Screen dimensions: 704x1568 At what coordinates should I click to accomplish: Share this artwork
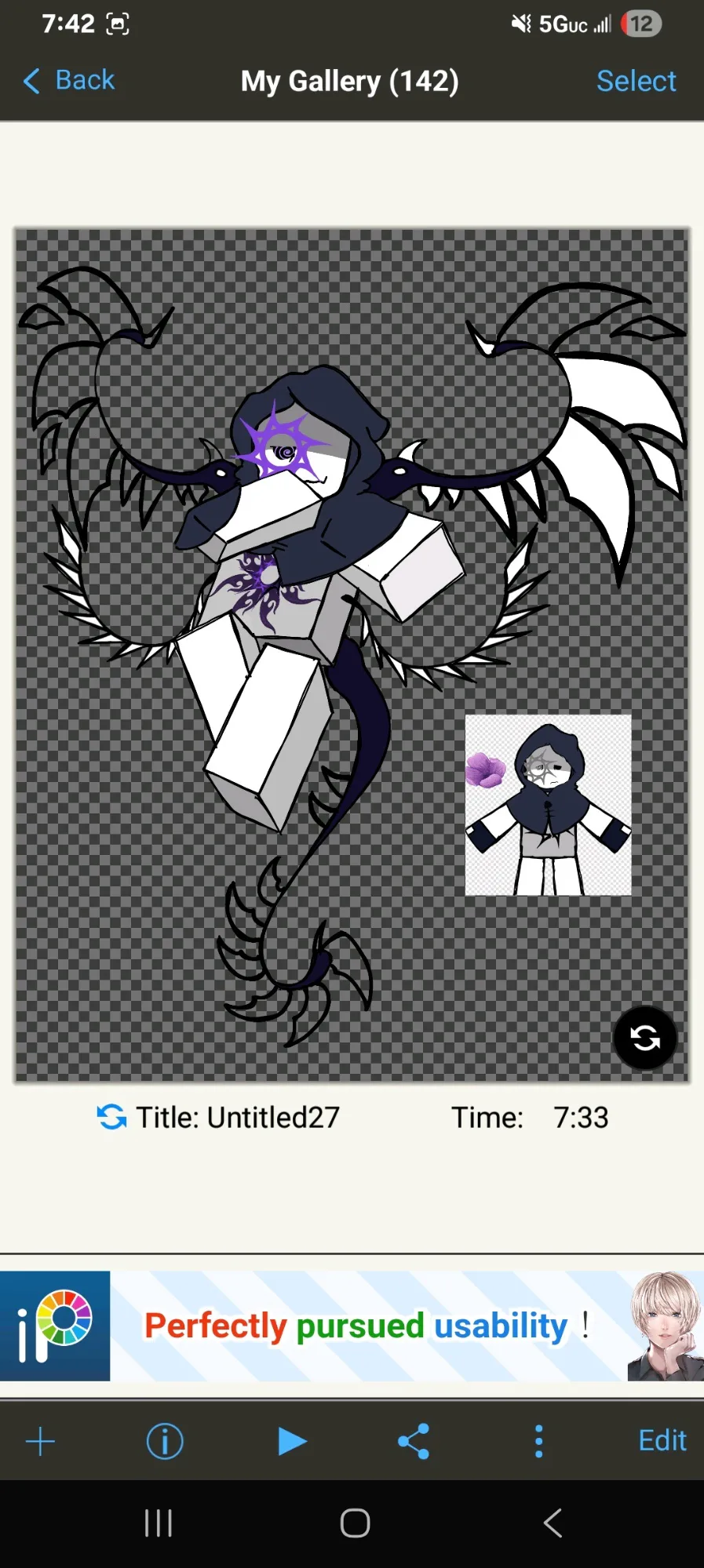pos(414,1441)
